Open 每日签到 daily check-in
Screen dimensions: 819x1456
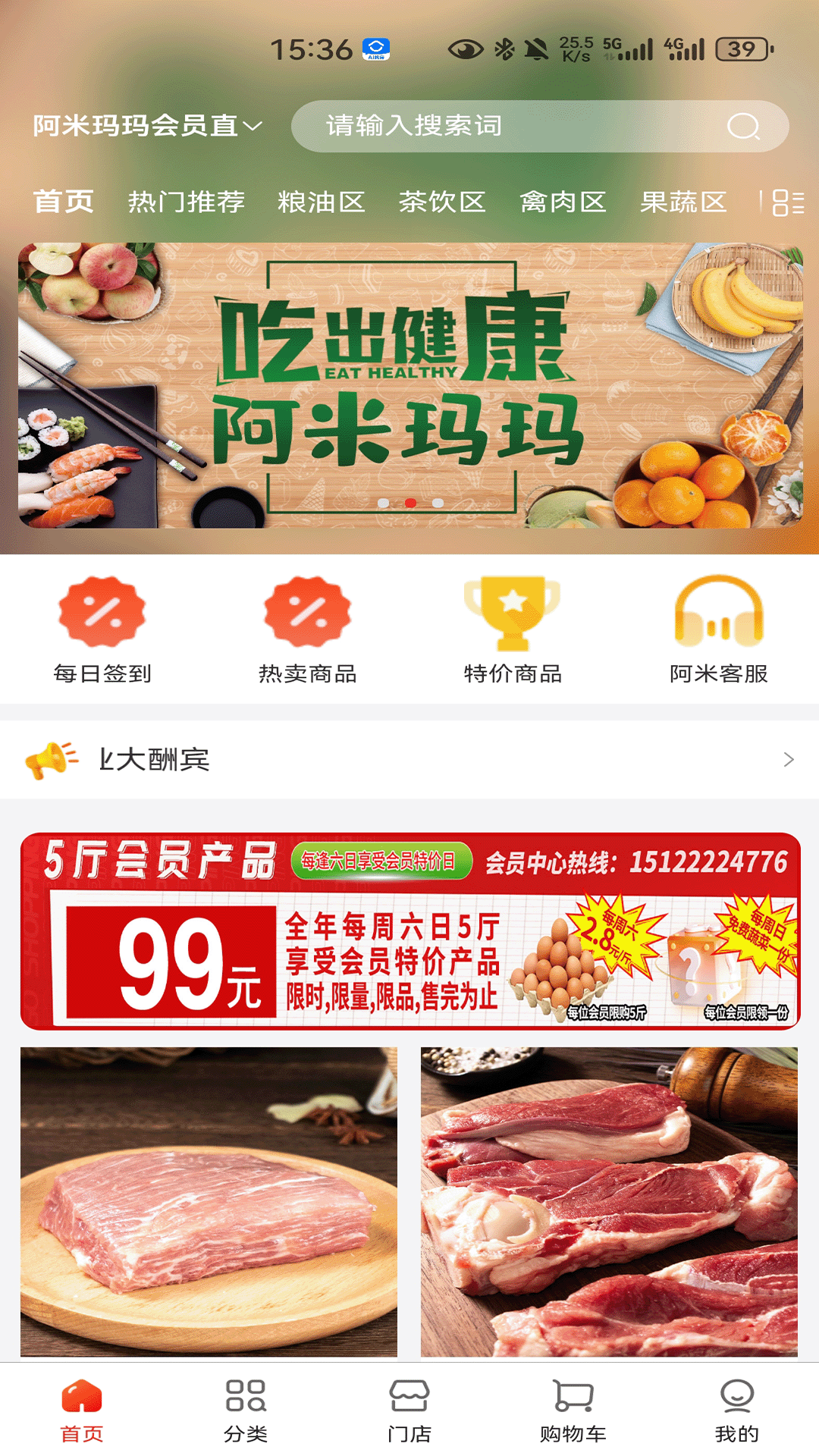coord(102,629)
